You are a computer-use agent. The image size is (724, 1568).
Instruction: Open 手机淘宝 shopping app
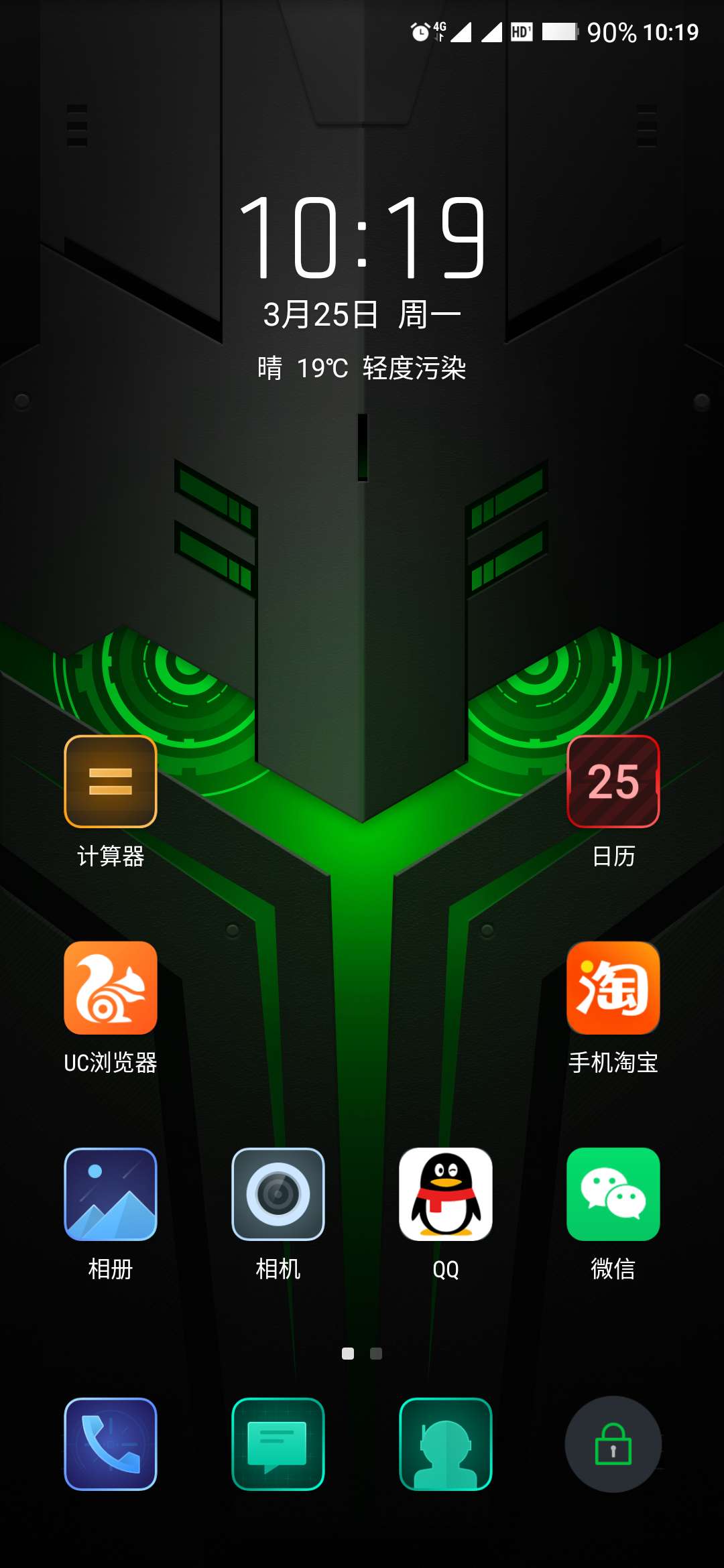point(613,988)
